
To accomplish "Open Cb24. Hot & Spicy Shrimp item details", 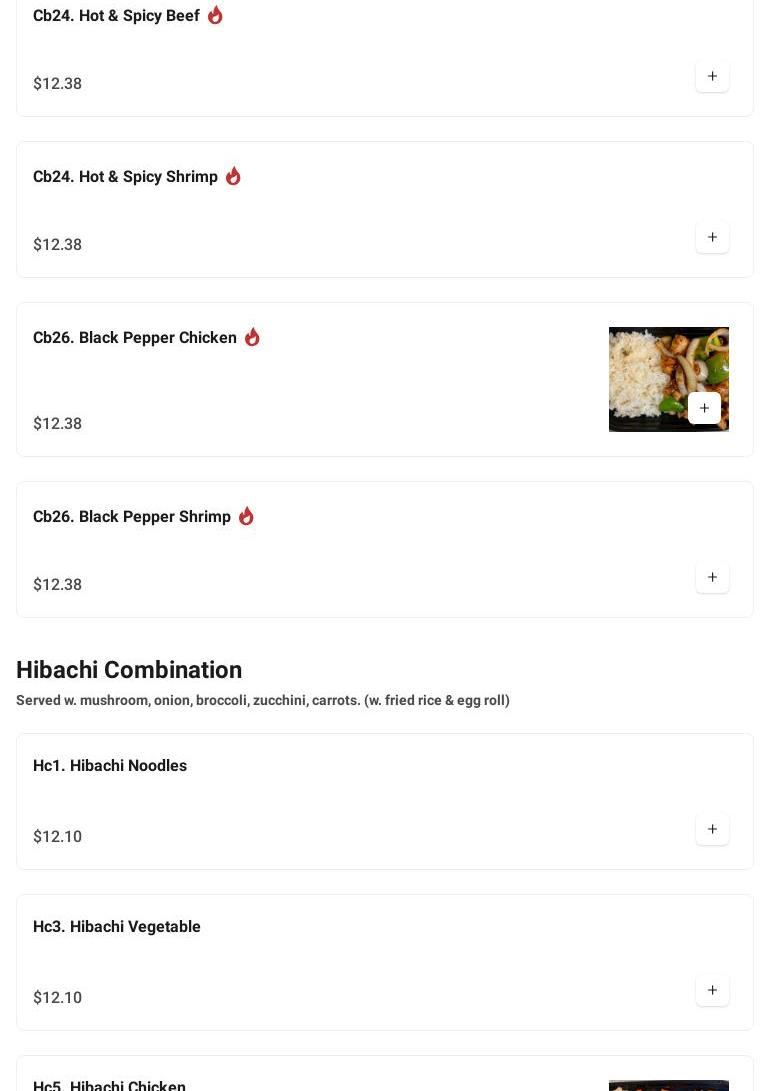I will point(125,177).
